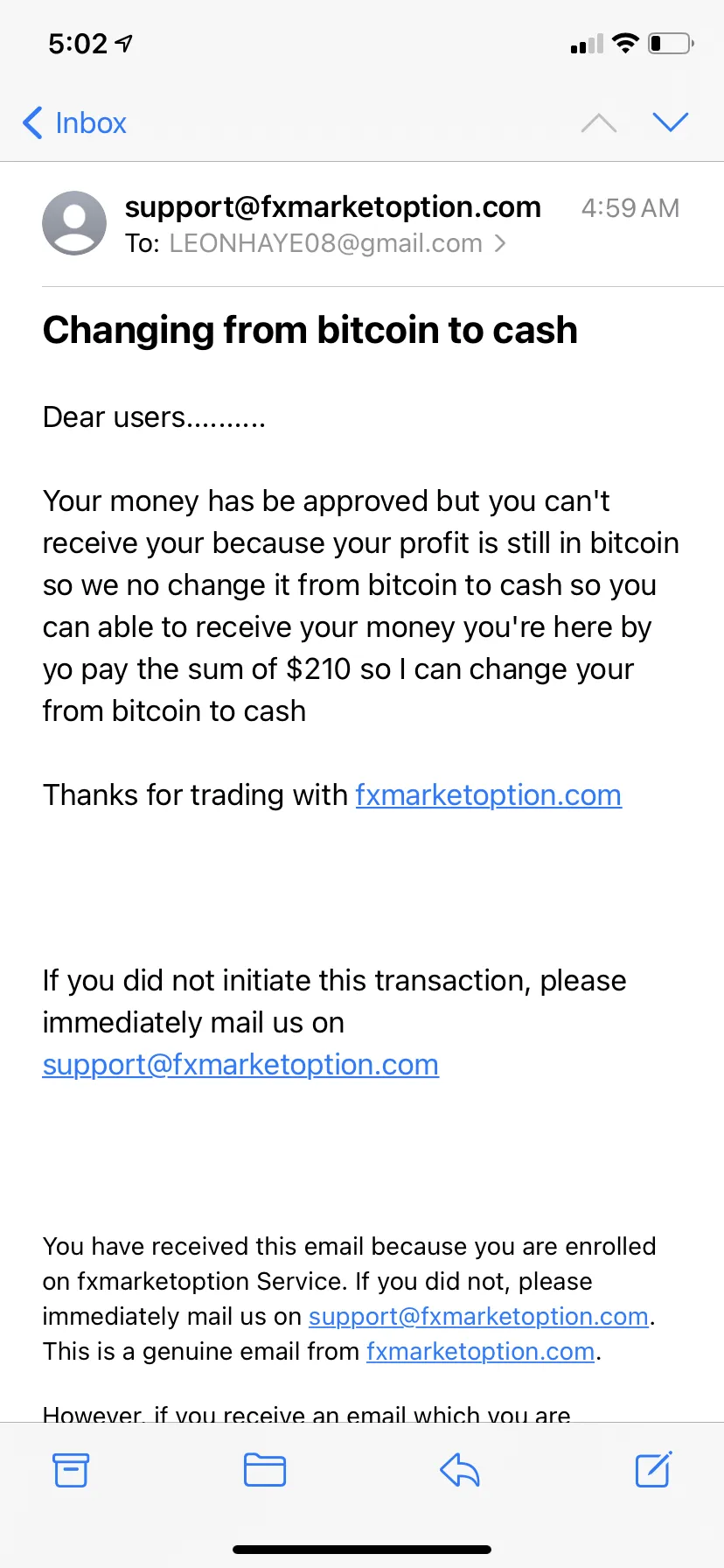724x1568 pixels.
Task: Open sender support@fxmarketoption.com contact details
Action: point(332,206)
